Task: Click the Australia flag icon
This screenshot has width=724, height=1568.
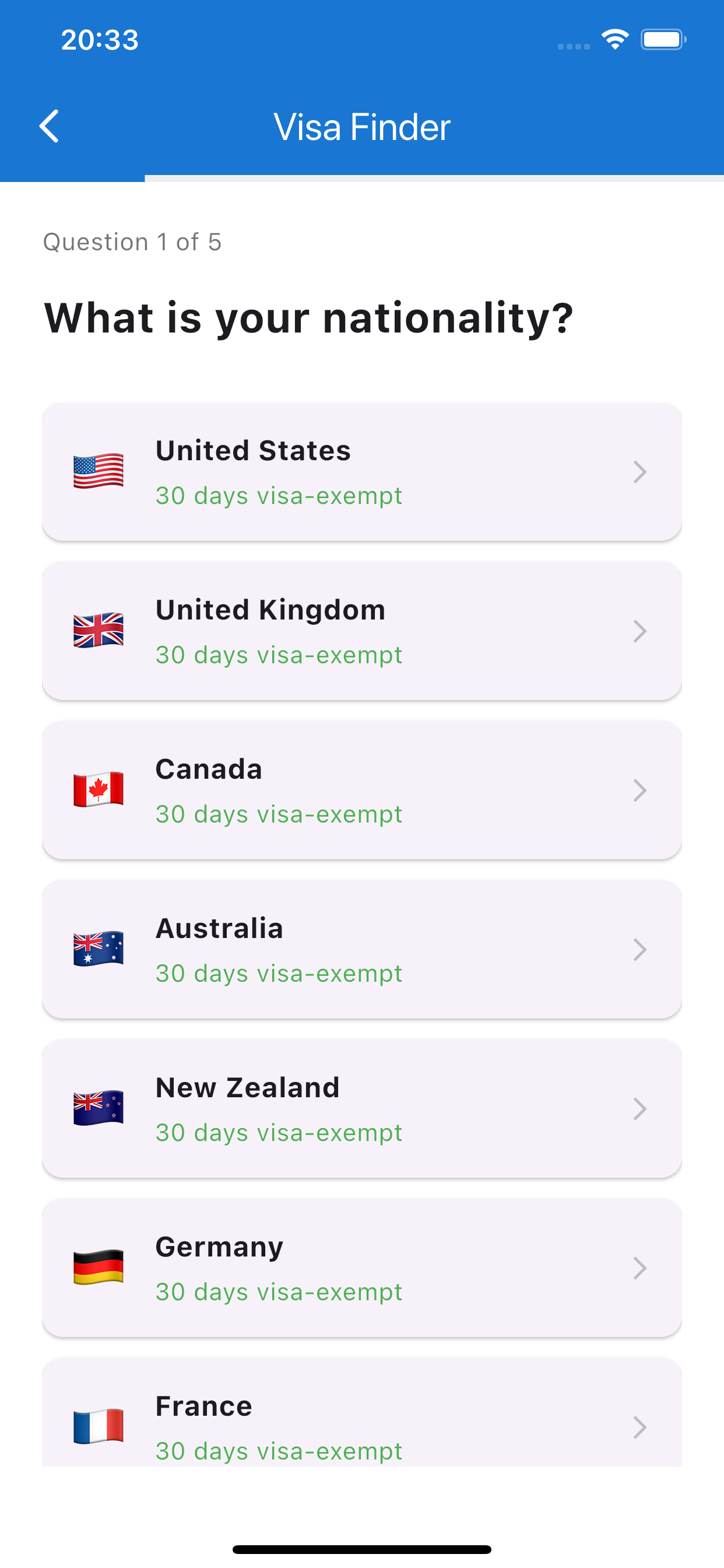Action: 99,950
